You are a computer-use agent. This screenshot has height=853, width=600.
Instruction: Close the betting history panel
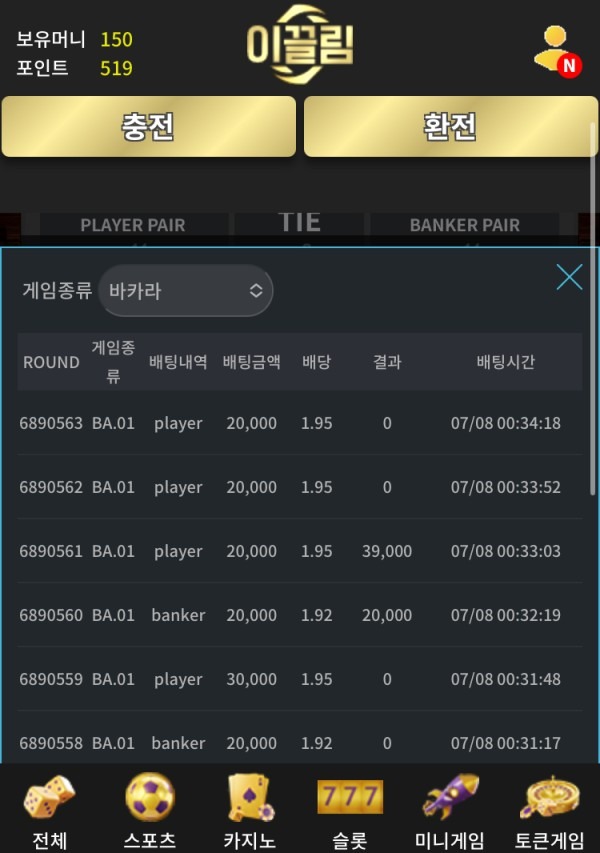[569, 277]
